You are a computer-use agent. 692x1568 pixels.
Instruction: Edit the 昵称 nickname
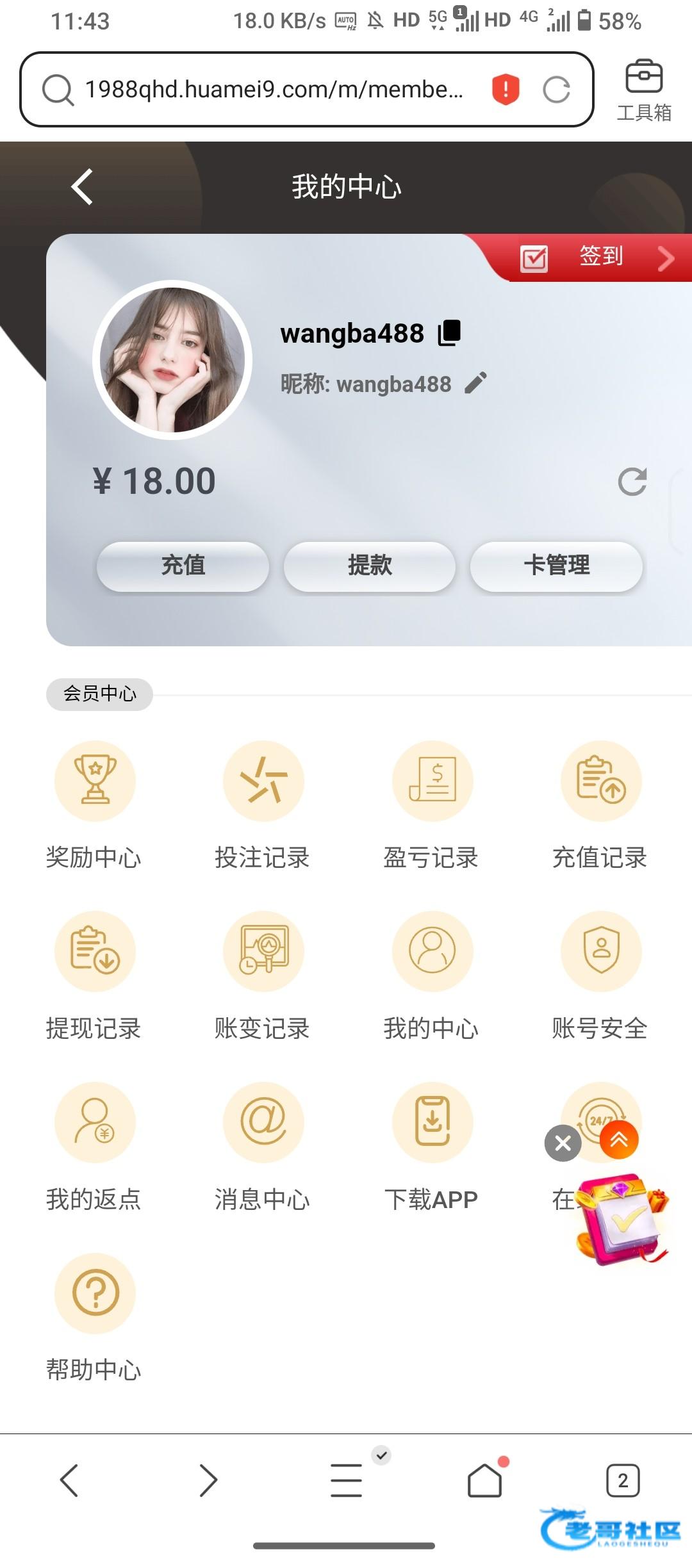coord(475,383)
